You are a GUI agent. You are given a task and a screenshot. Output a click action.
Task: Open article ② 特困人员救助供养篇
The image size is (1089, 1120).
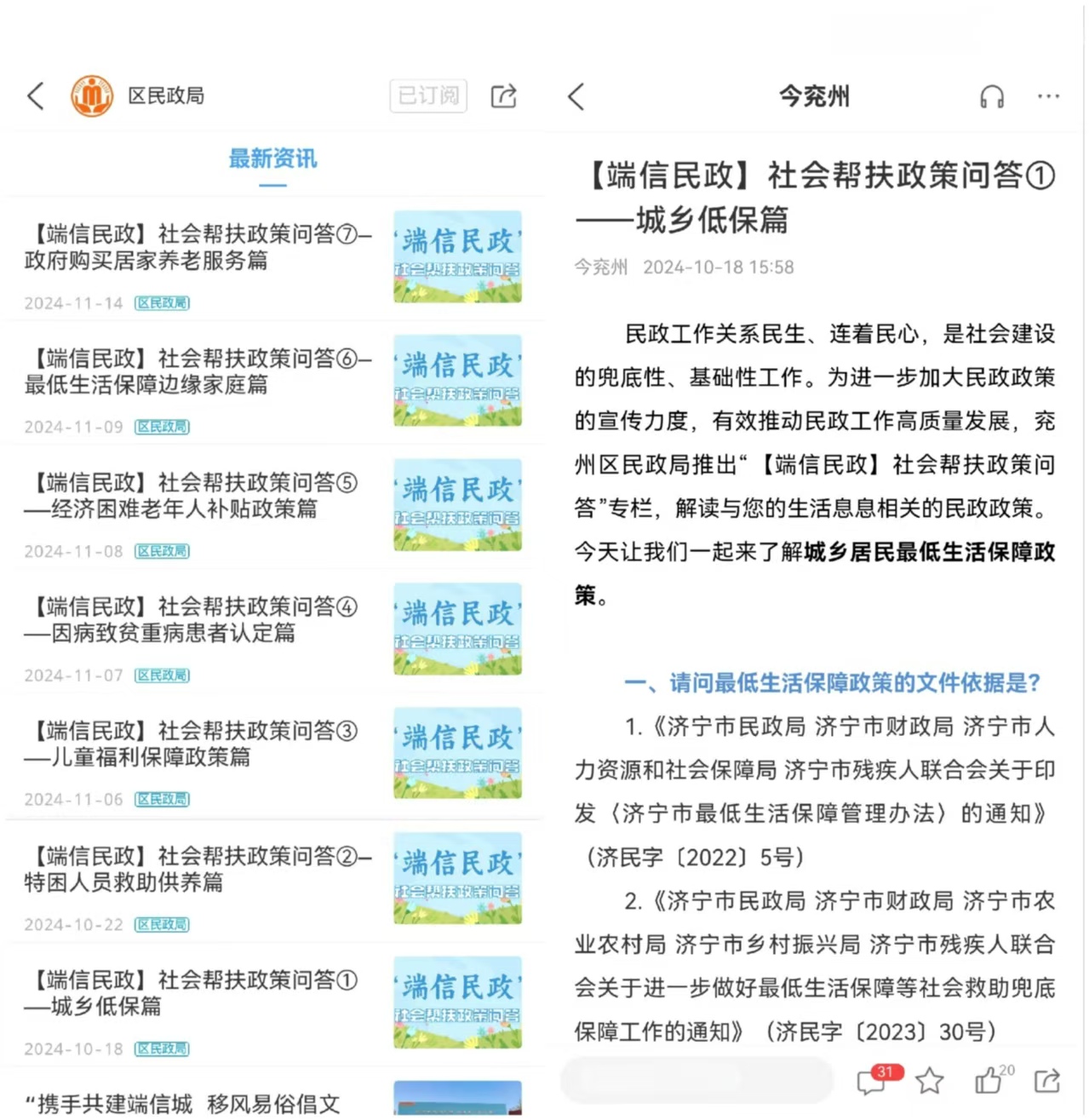pos(198,869)
